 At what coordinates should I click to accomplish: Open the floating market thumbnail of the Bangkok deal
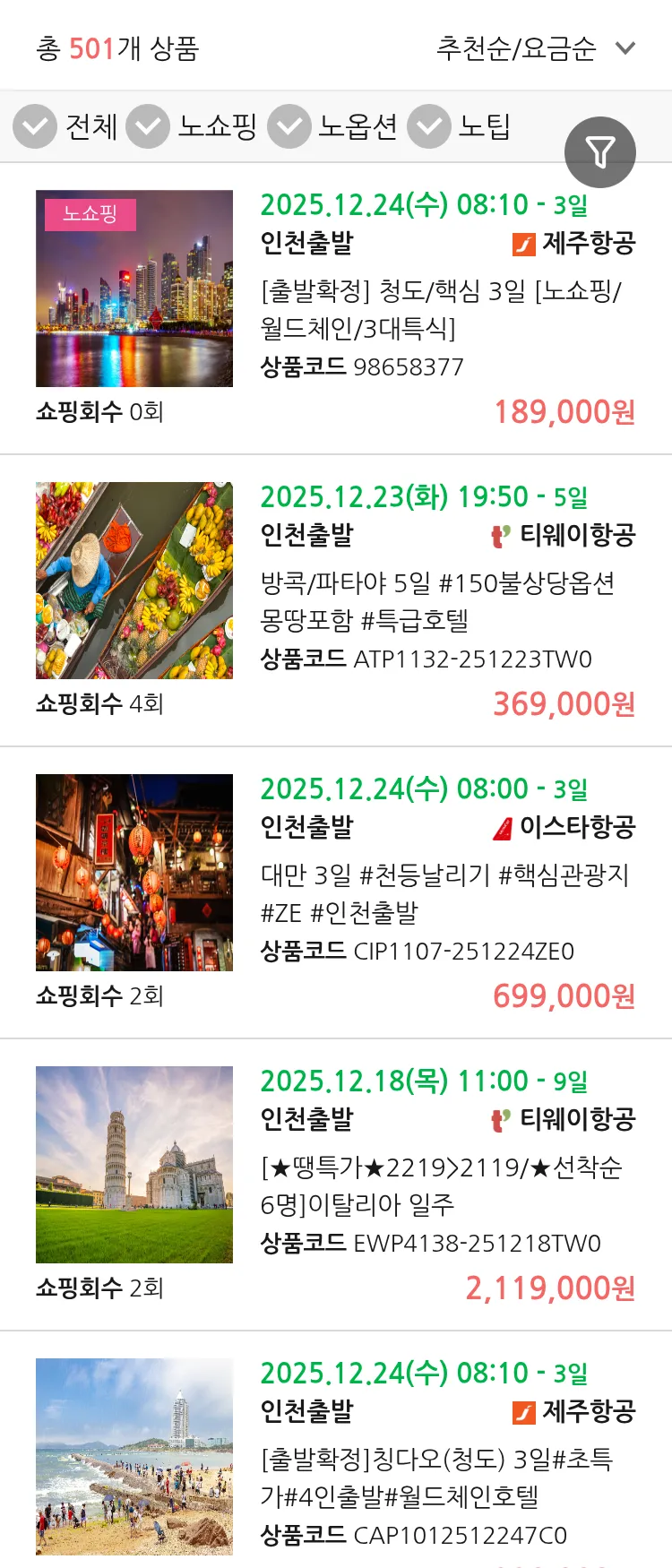(134, 580)
